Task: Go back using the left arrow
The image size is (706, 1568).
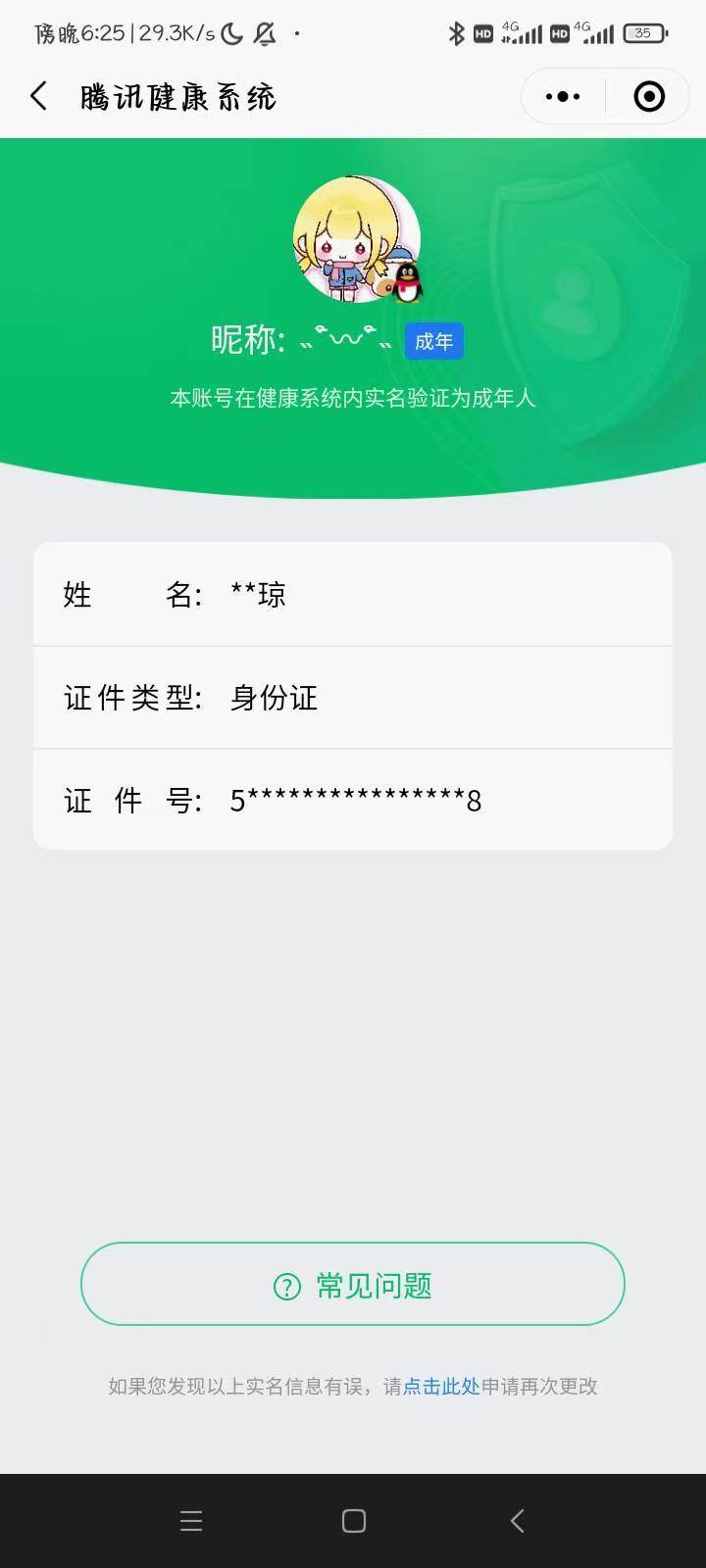Action: [37, 96]
